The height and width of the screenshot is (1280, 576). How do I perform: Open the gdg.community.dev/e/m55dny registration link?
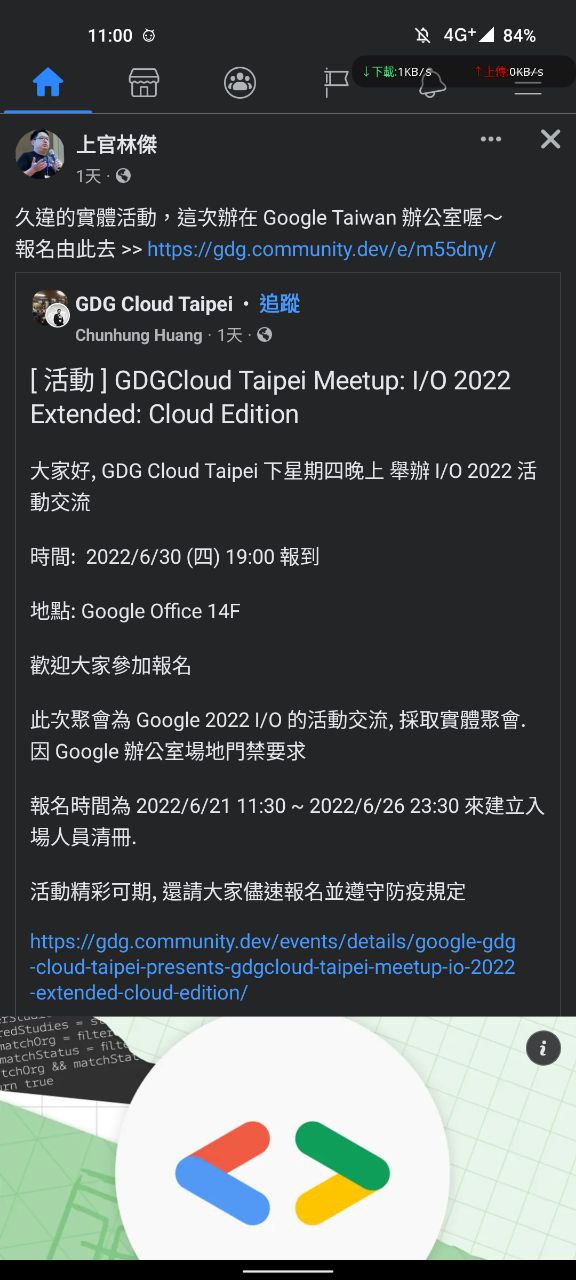[321, 249]
